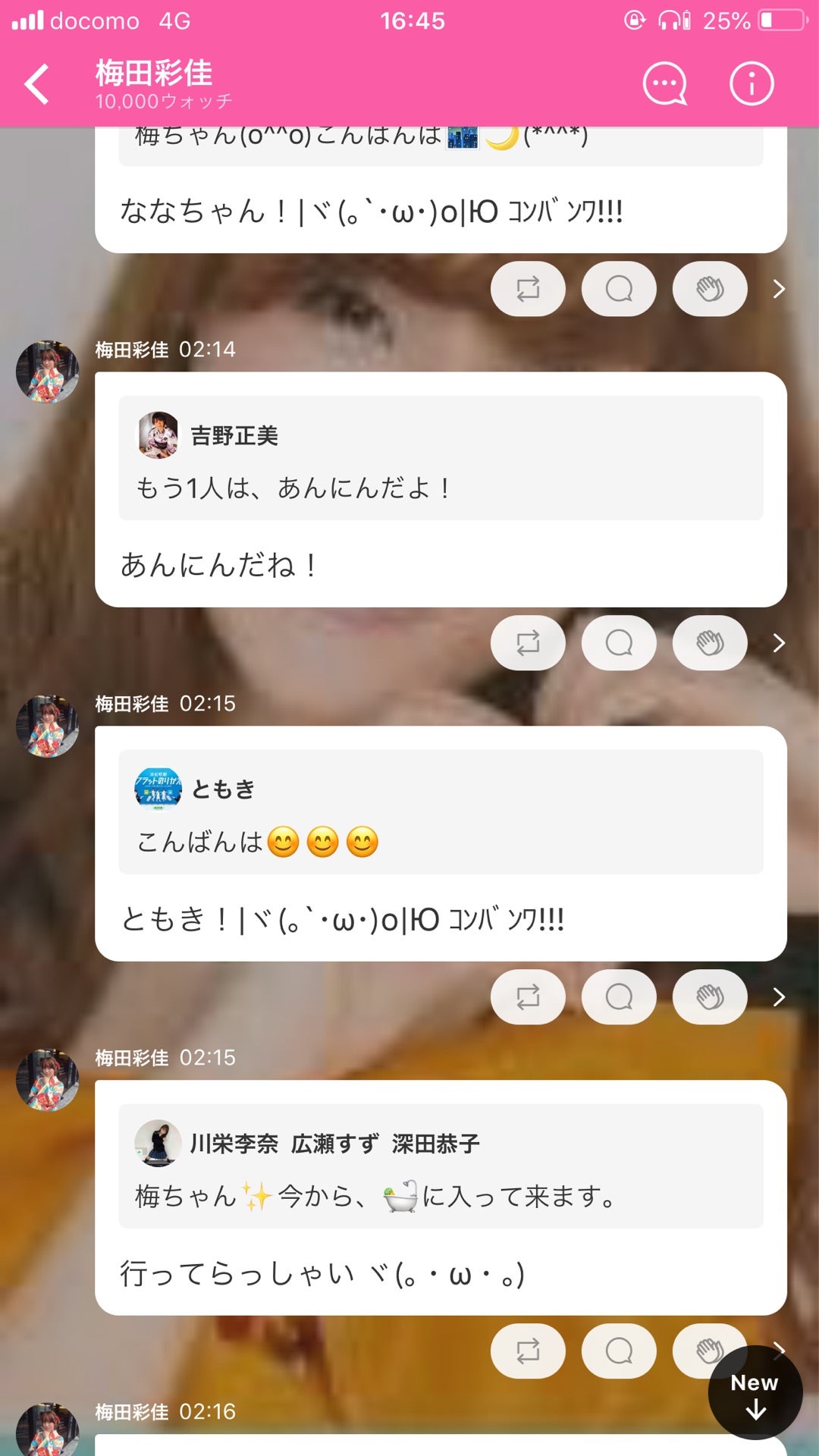Repost the topmost ななちゃん message
This screenshot has height=1456, width=819.
(528, 288)
